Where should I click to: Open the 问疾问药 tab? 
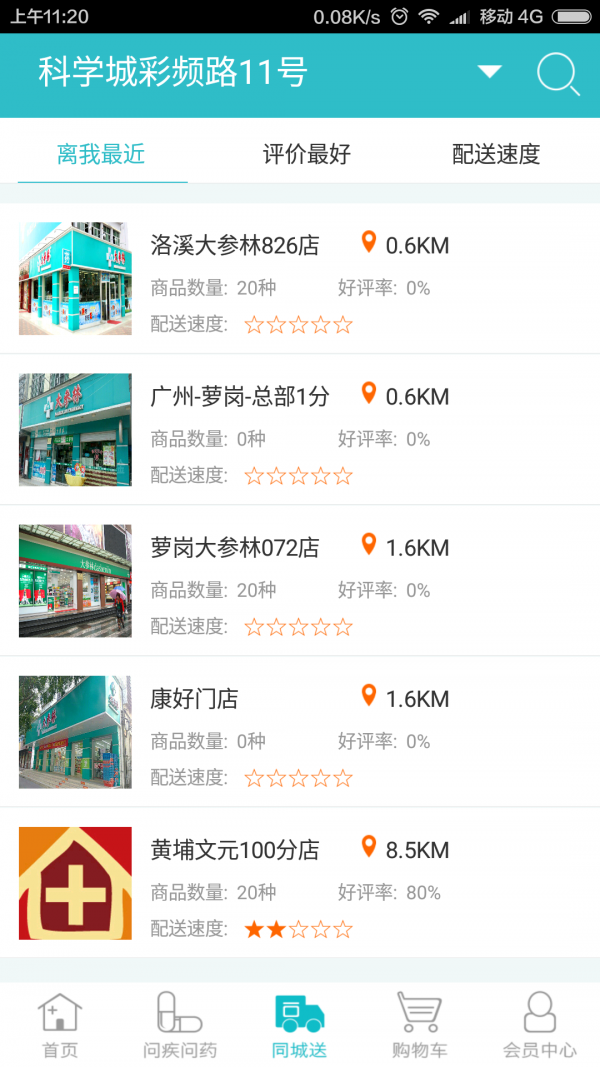pos(180,1025)
